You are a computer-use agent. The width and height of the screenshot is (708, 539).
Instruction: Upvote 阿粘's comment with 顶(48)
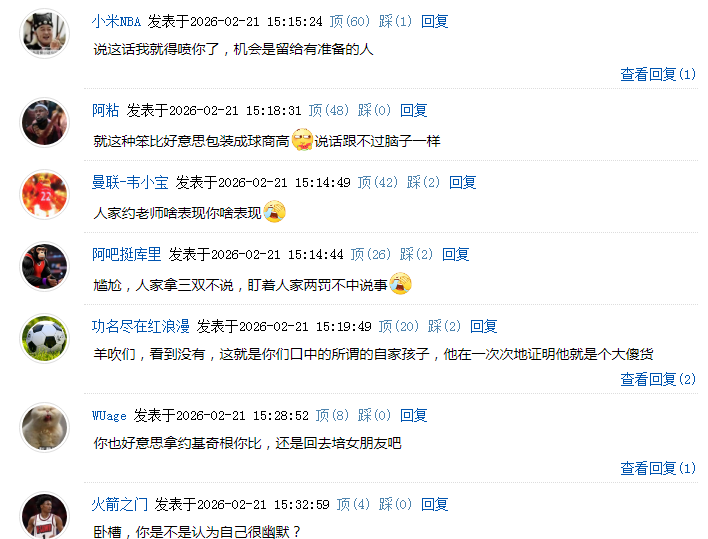click(x=329, y=110)
